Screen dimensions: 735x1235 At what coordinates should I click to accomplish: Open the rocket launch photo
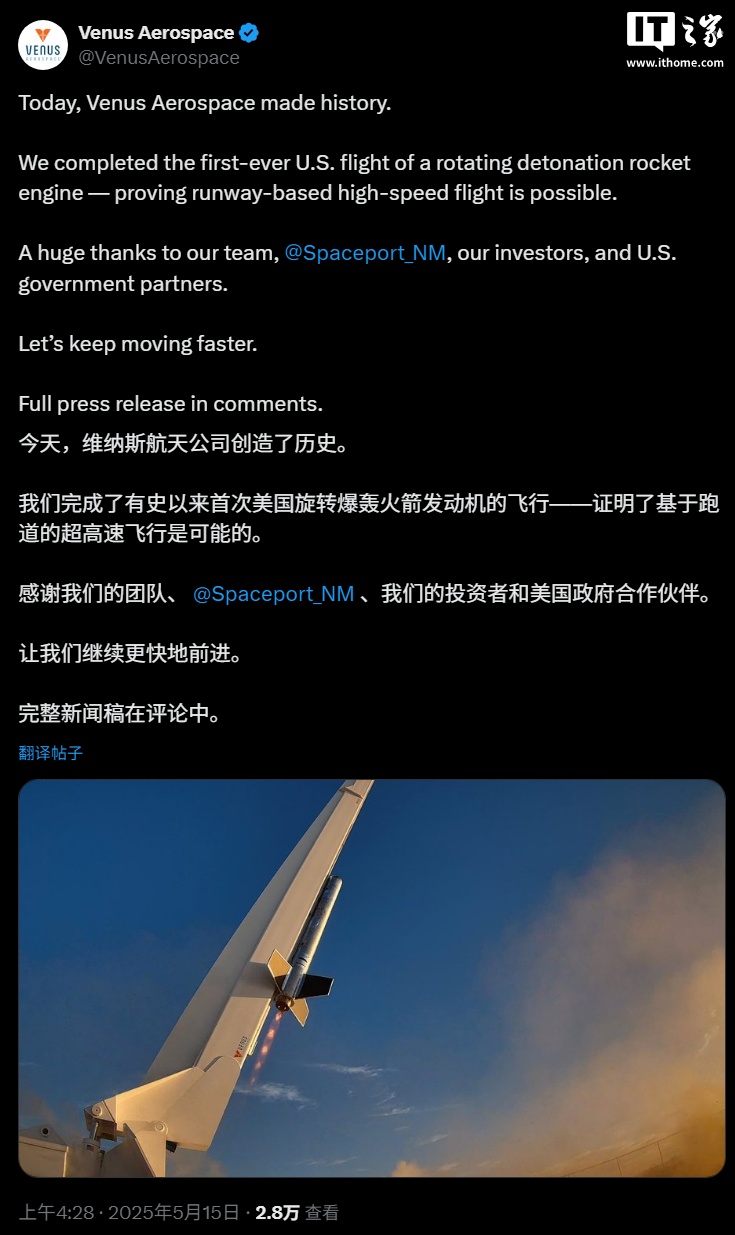click(371, 977)
